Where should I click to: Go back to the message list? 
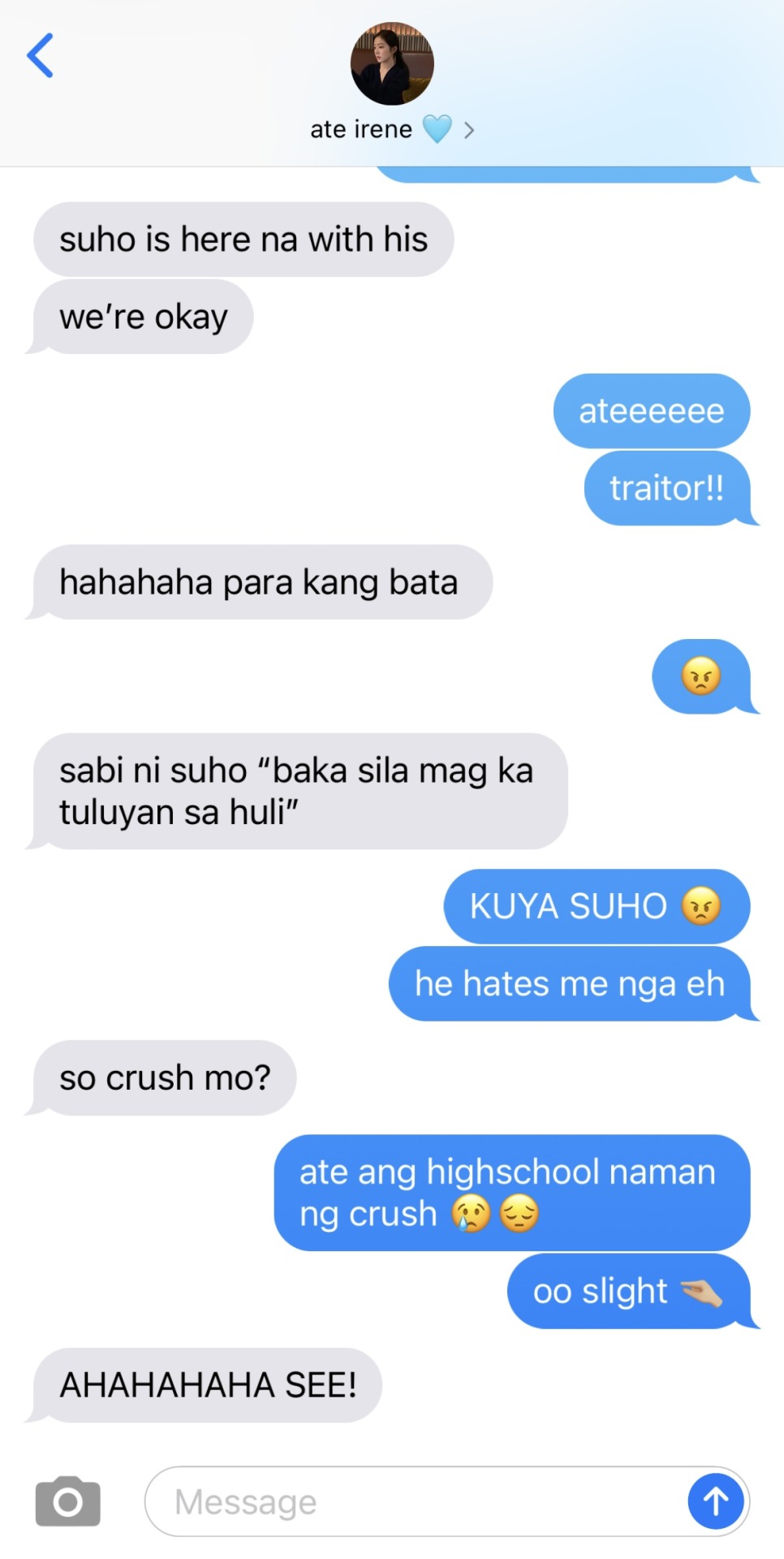[40, 56]
